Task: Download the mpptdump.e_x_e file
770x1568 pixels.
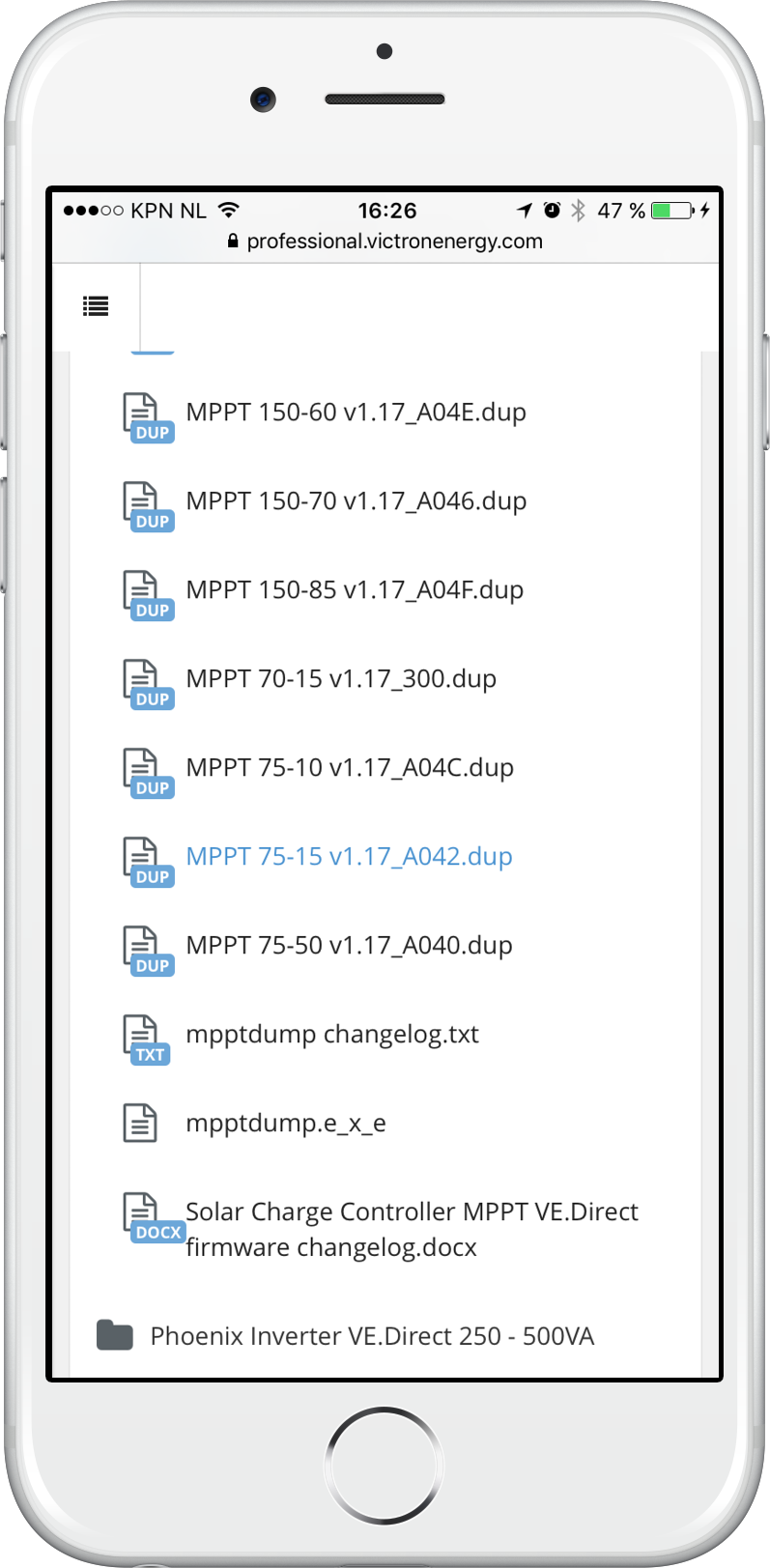Action: [x=285, y=1124]
